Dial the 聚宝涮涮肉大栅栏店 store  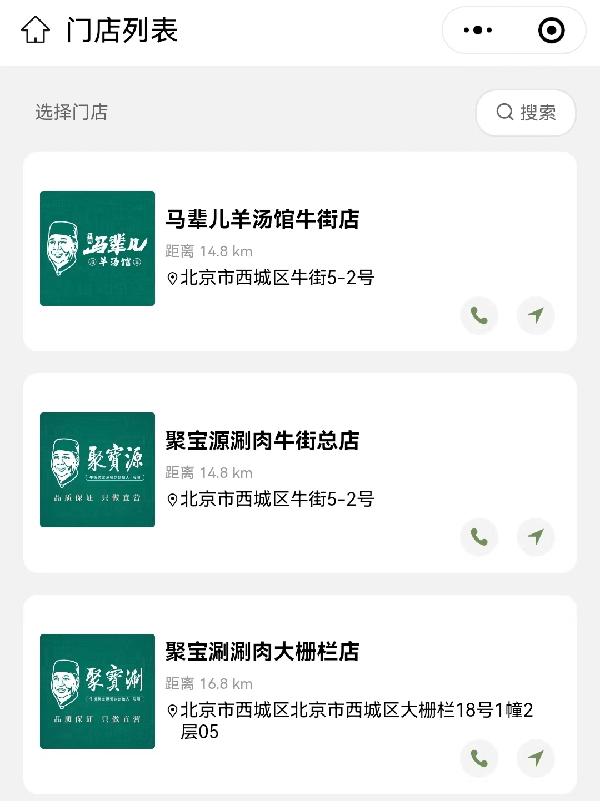point(479,759)
